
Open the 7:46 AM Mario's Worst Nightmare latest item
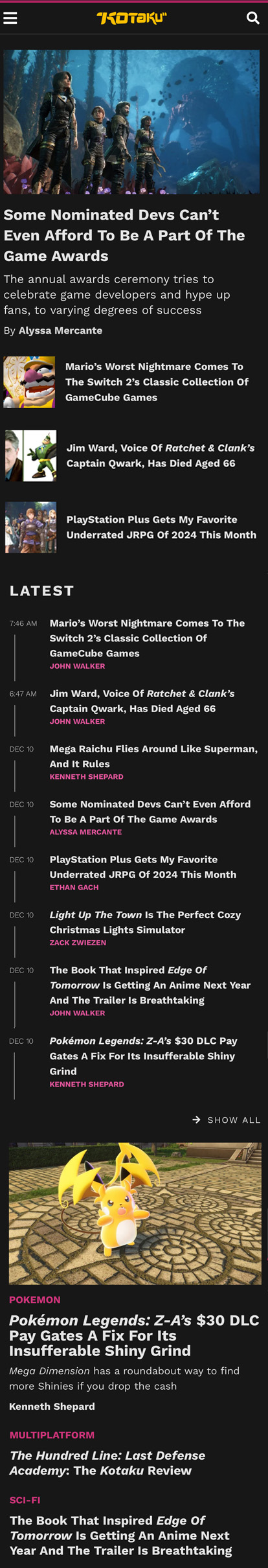click(147, 638)
